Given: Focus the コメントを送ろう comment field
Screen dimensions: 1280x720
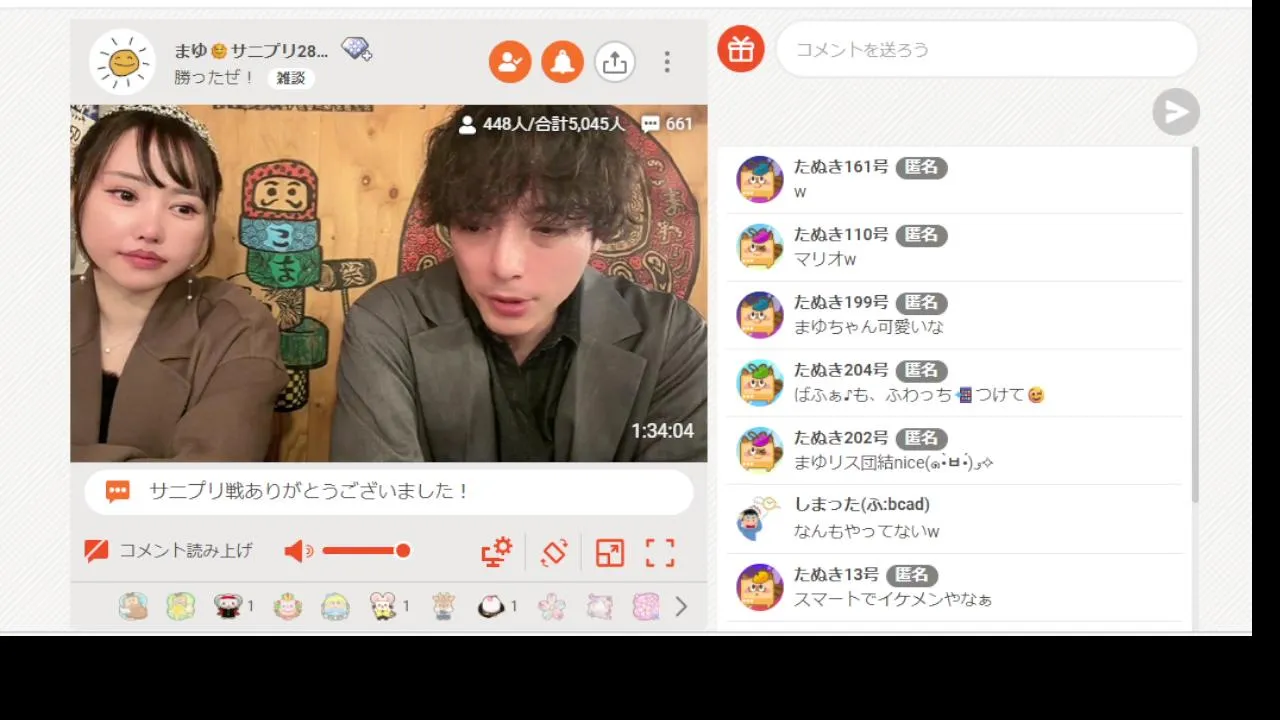Looking at the screenshot, I should (985, 49).
